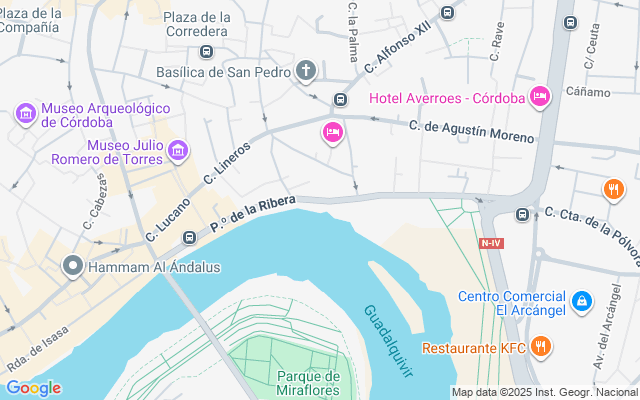
Task: Select the bus stop below Plaza de la Corredera
Action: (x=207, y=52)
